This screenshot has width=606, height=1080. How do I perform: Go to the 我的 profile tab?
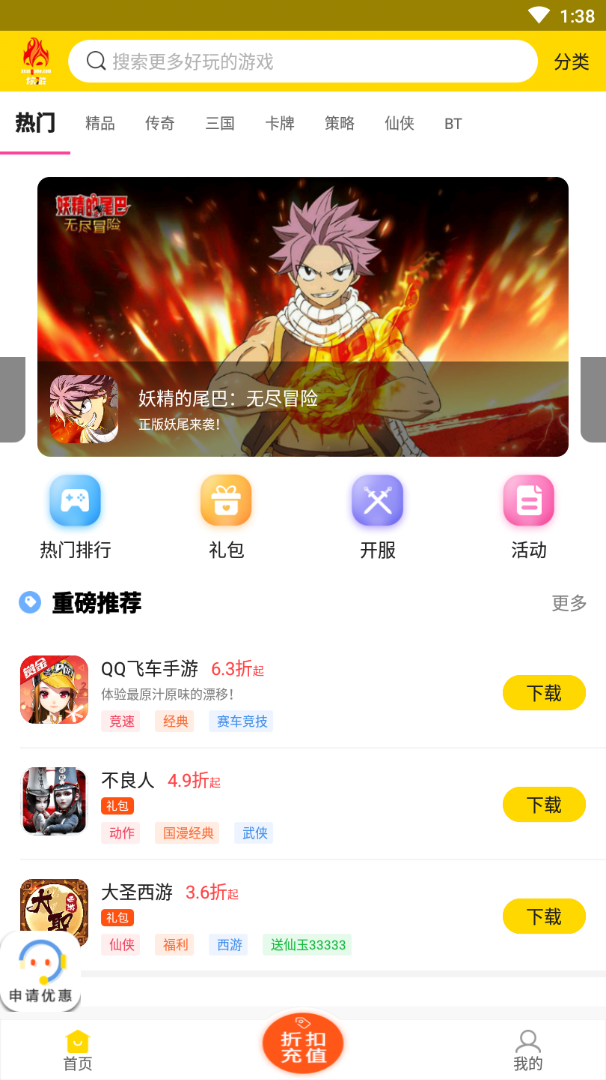(528, 1050)
